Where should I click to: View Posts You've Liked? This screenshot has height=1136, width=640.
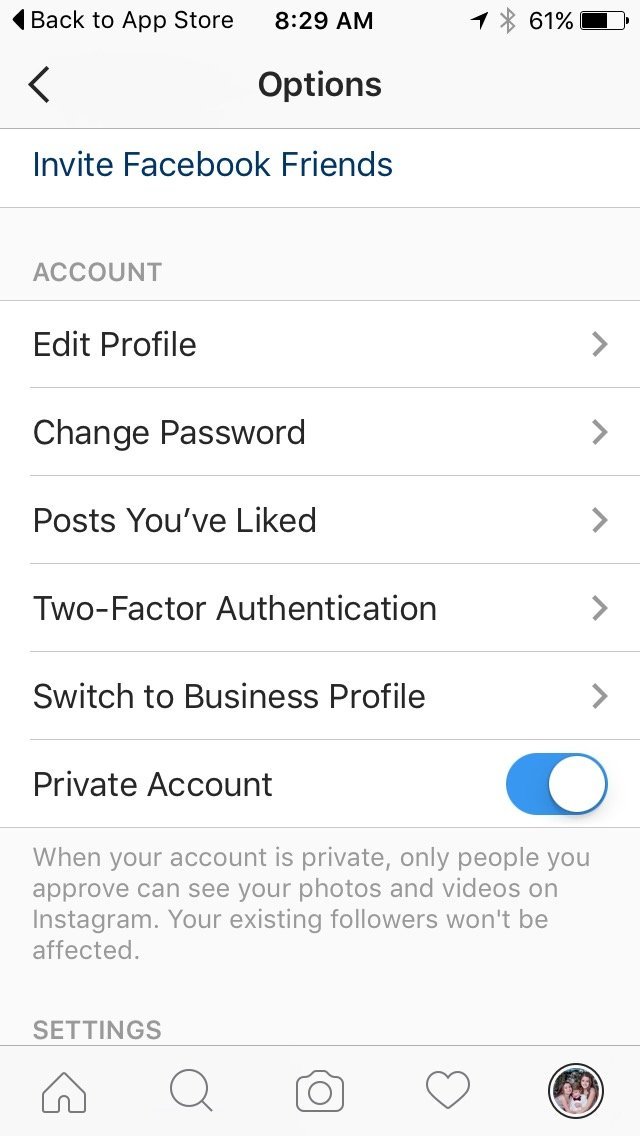pos(320,520)
